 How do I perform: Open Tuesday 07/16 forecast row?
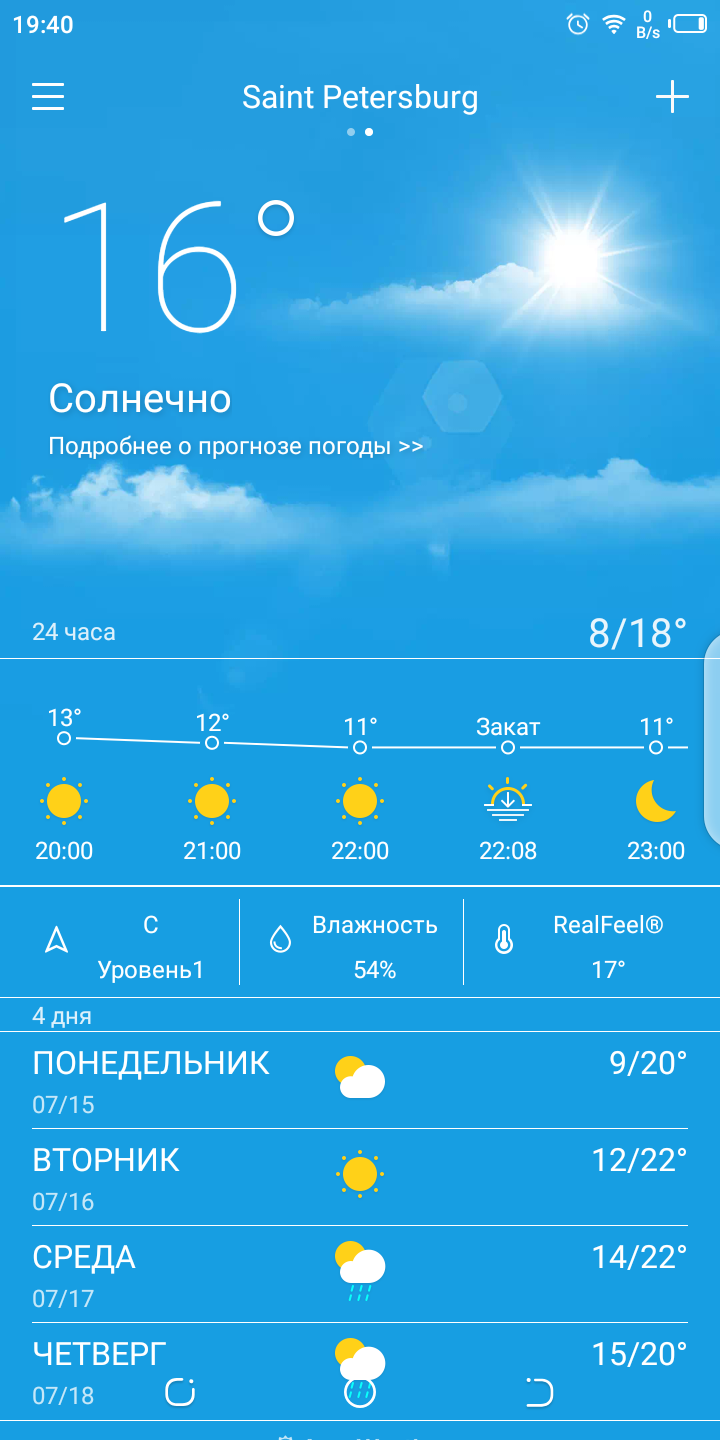[360, 1177]
